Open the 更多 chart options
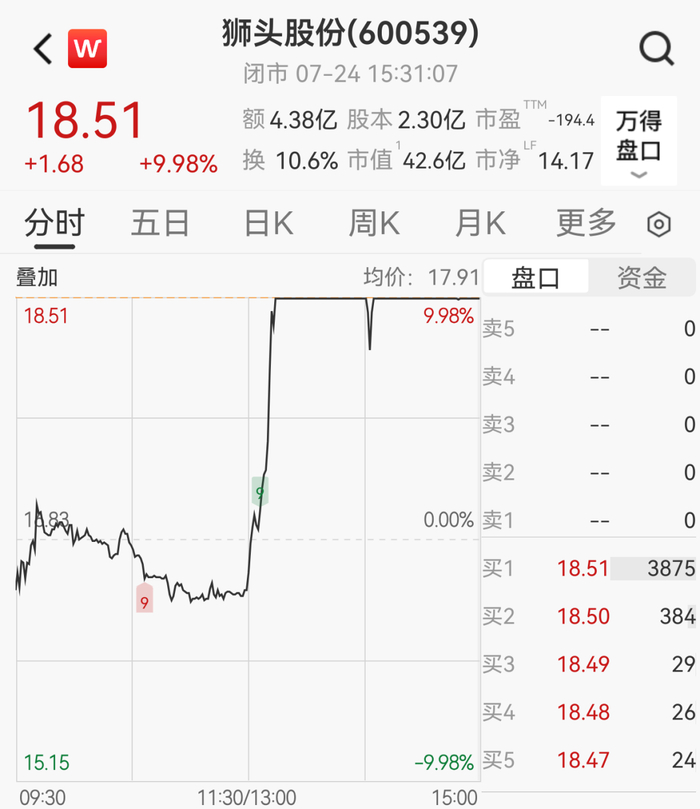The width and height of the screenshot is (700, 809). pos(586,223)
